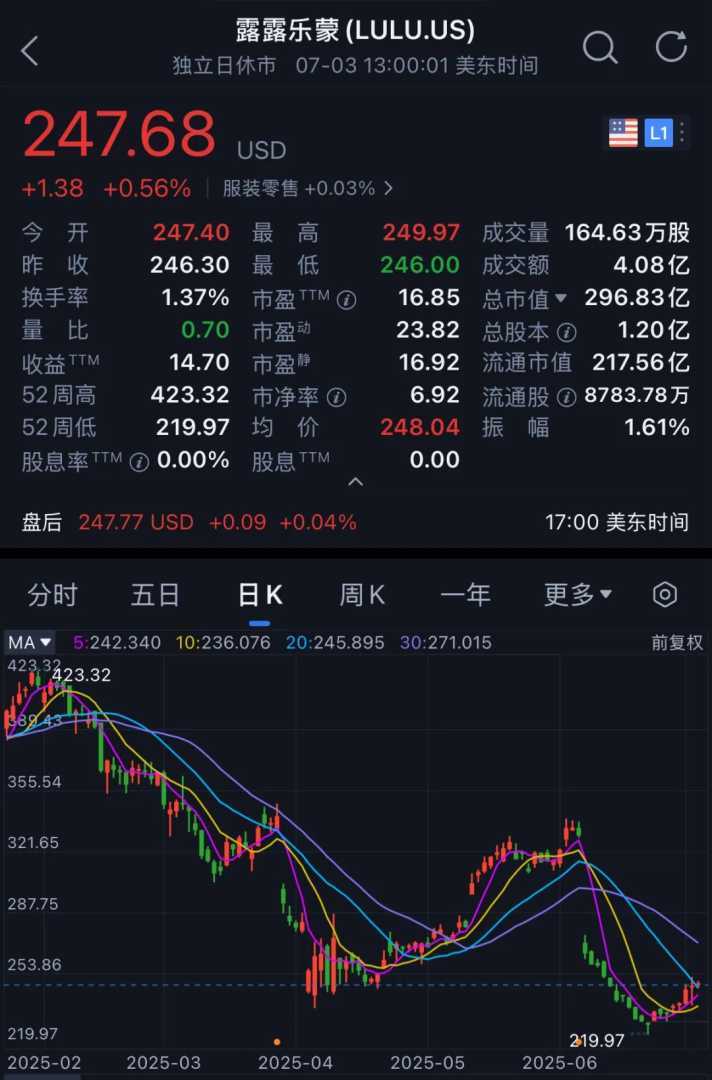
Task: Go back from the LULU stock page
Action: [30, 51]
